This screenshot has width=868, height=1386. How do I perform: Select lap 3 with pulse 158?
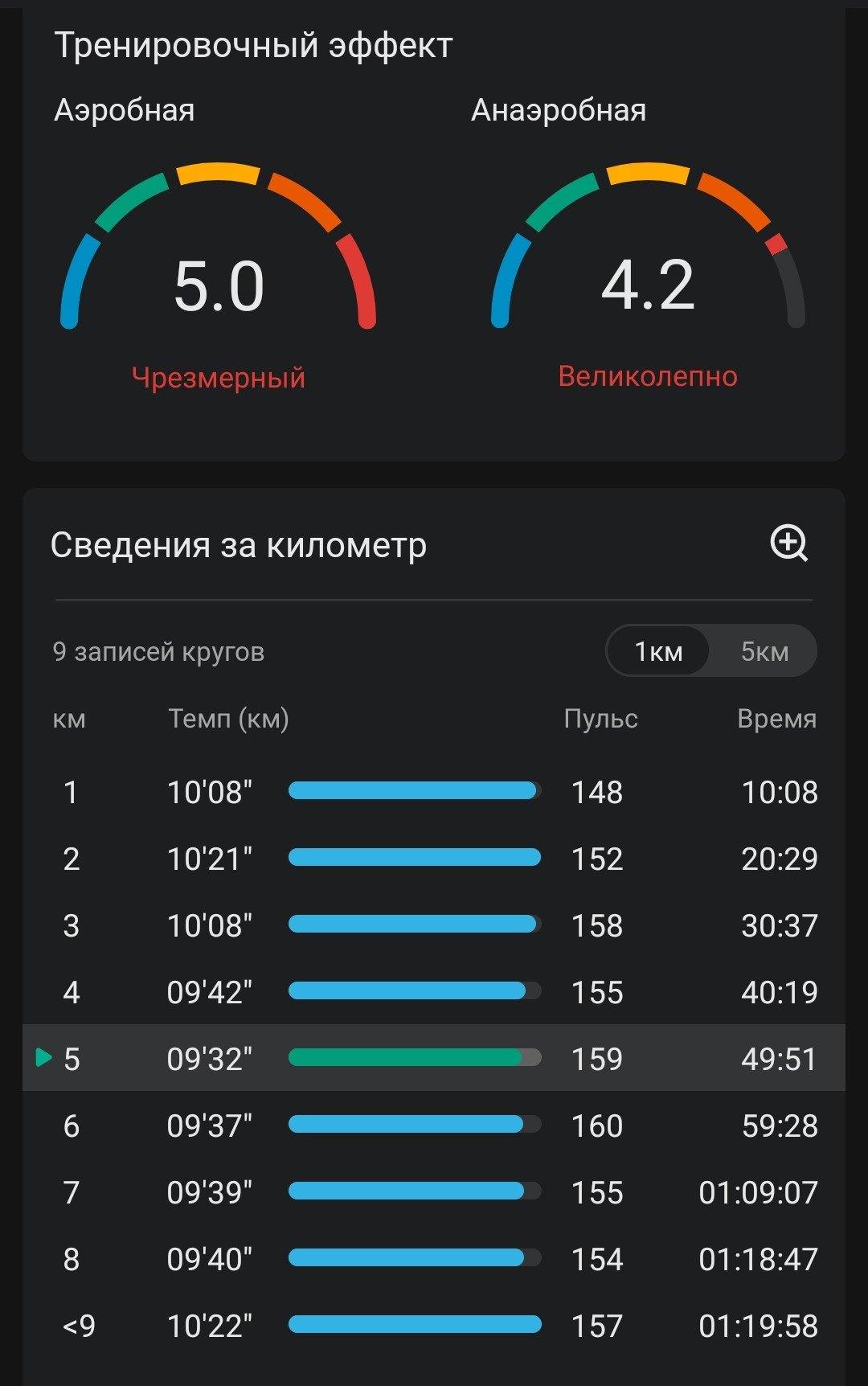[434, 925]
